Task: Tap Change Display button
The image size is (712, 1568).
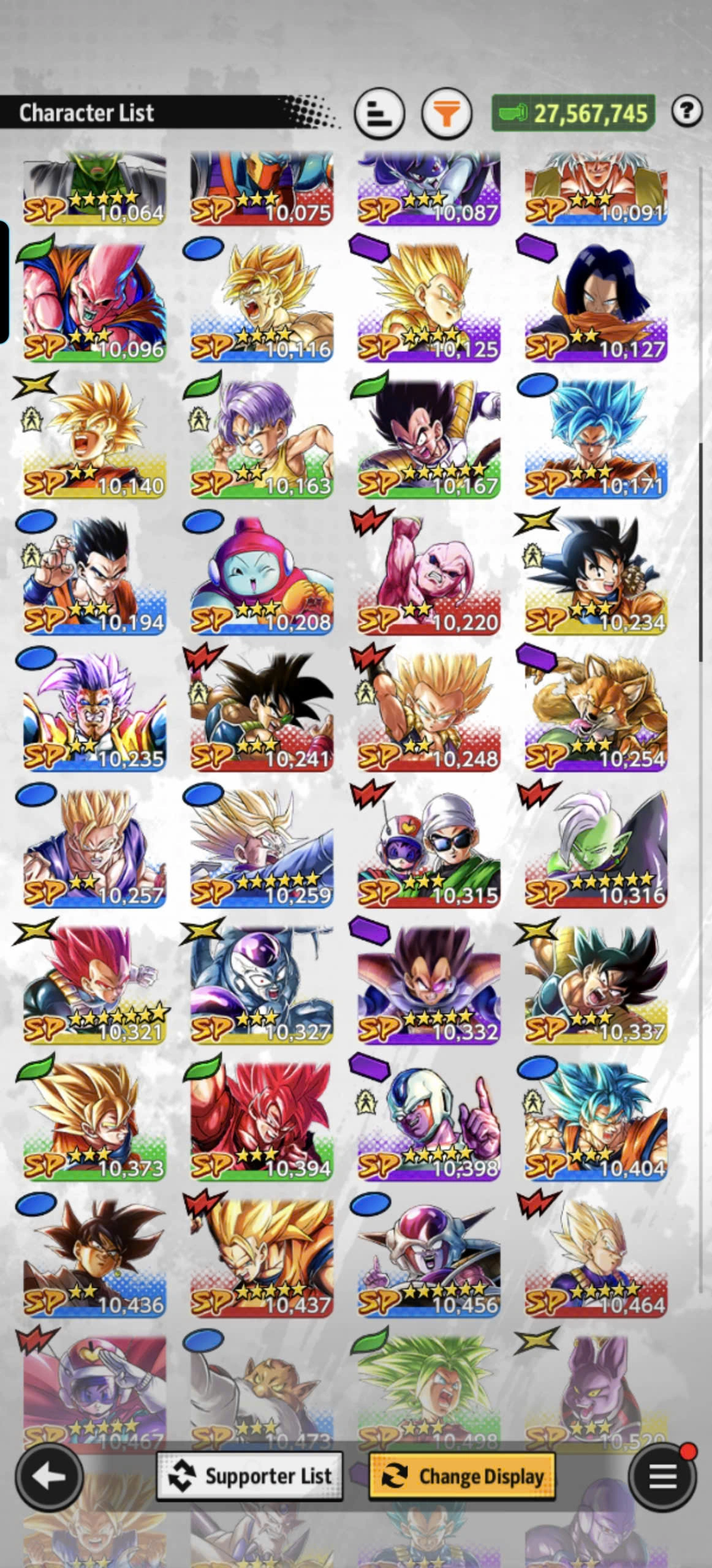Action: click(x=462, y=1476)
